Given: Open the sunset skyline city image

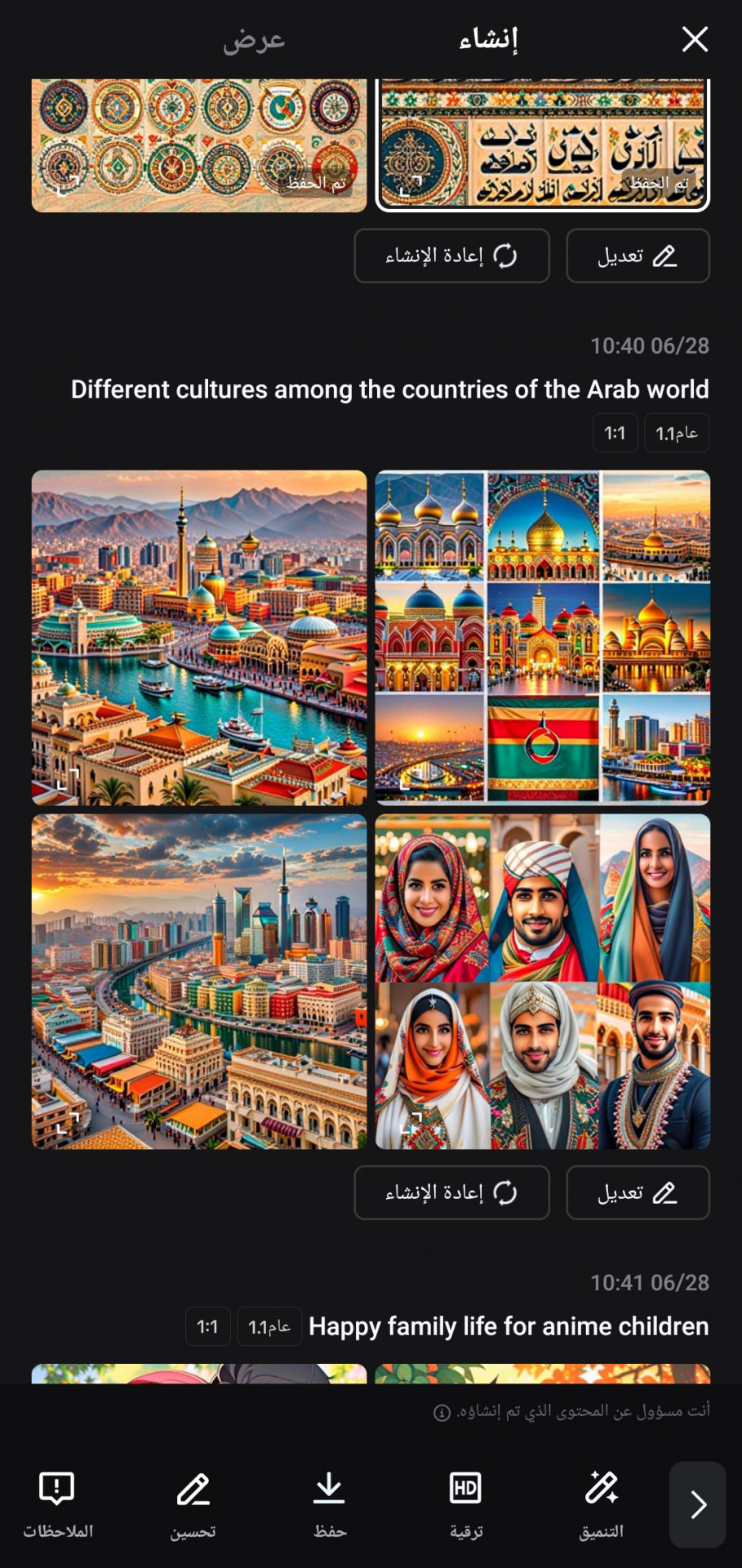Looking at the screenshot, I should coord(198,981).
